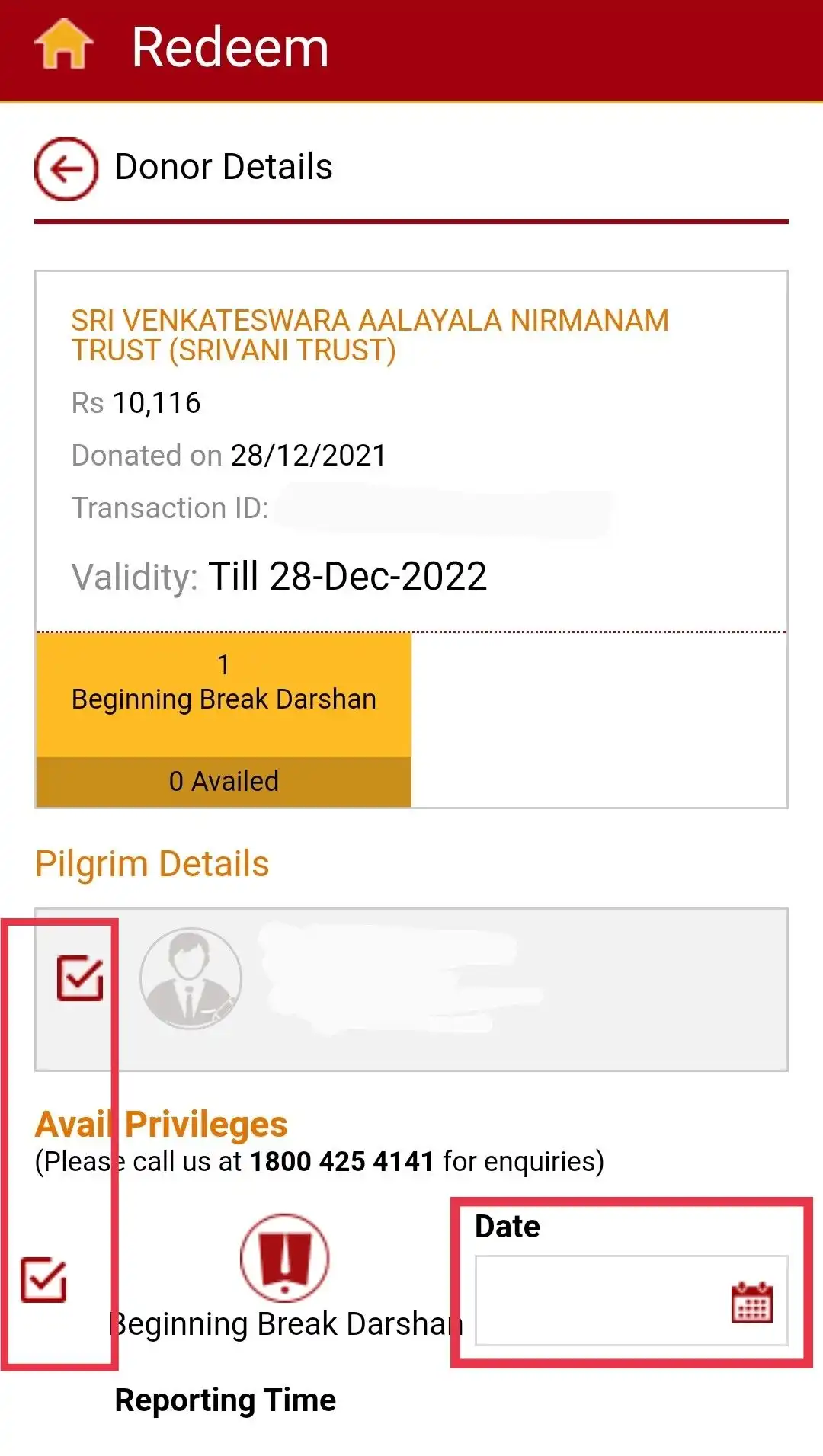Go back from Donor Details
823x1456 pixels.
[x=66, y=168]
